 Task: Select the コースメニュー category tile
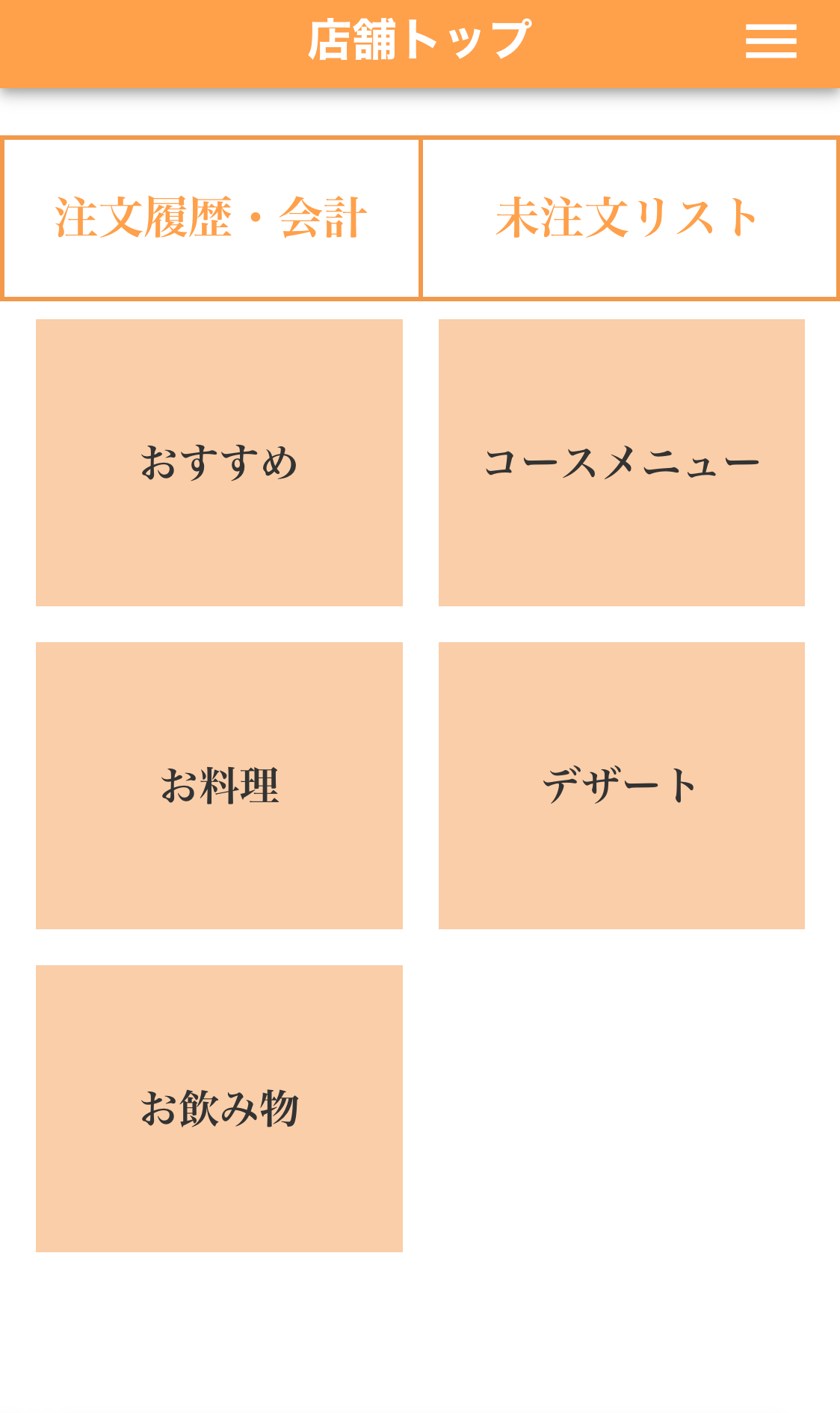(621, 462)
